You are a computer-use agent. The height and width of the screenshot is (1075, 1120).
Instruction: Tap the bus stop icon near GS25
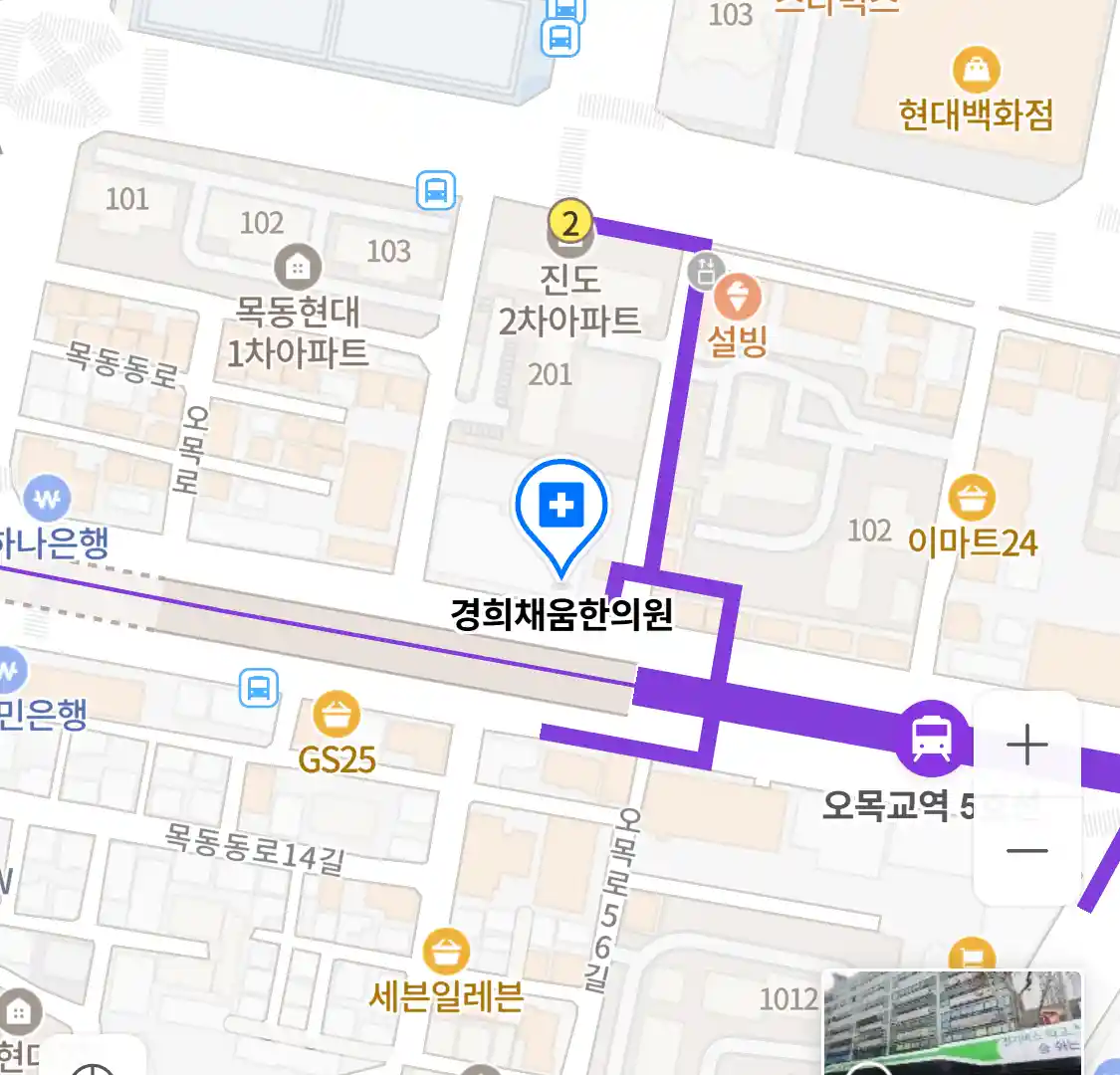point(259,688)
